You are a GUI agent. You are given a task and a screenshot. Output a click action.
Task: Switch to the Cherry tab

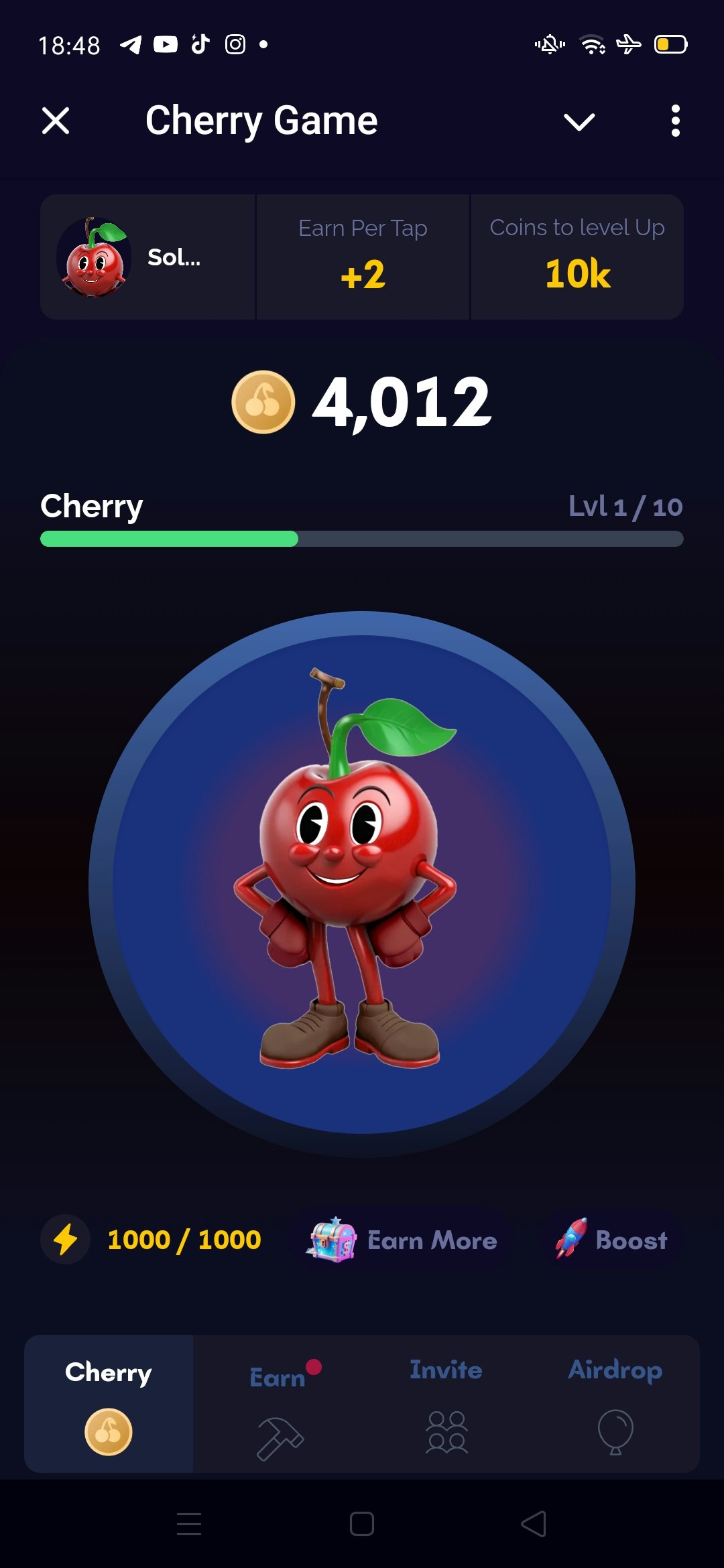pos(109,1404)
